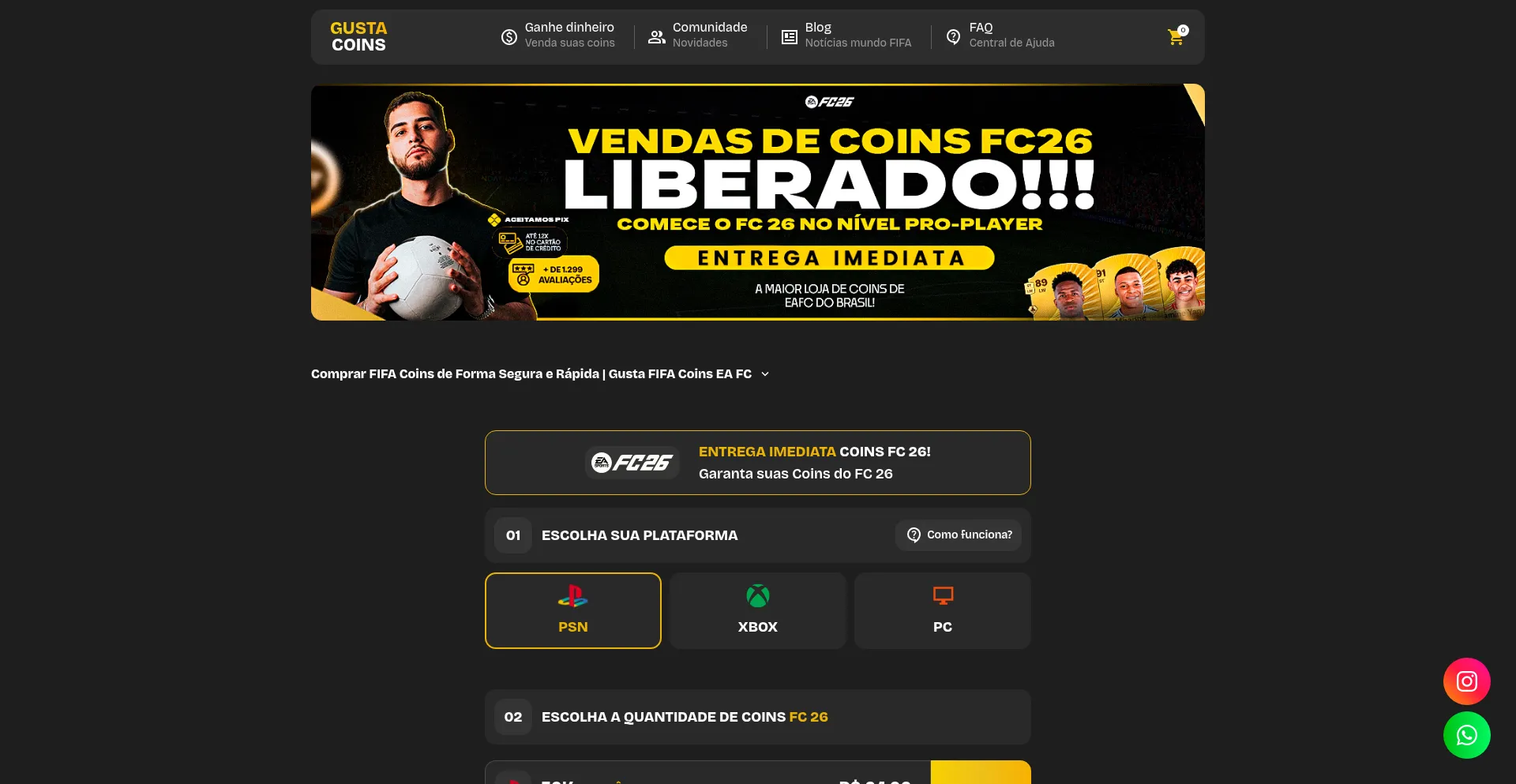Open the Vendas de Coins FC26 banner
The image size is (1516, 784).
coord(757,202)
